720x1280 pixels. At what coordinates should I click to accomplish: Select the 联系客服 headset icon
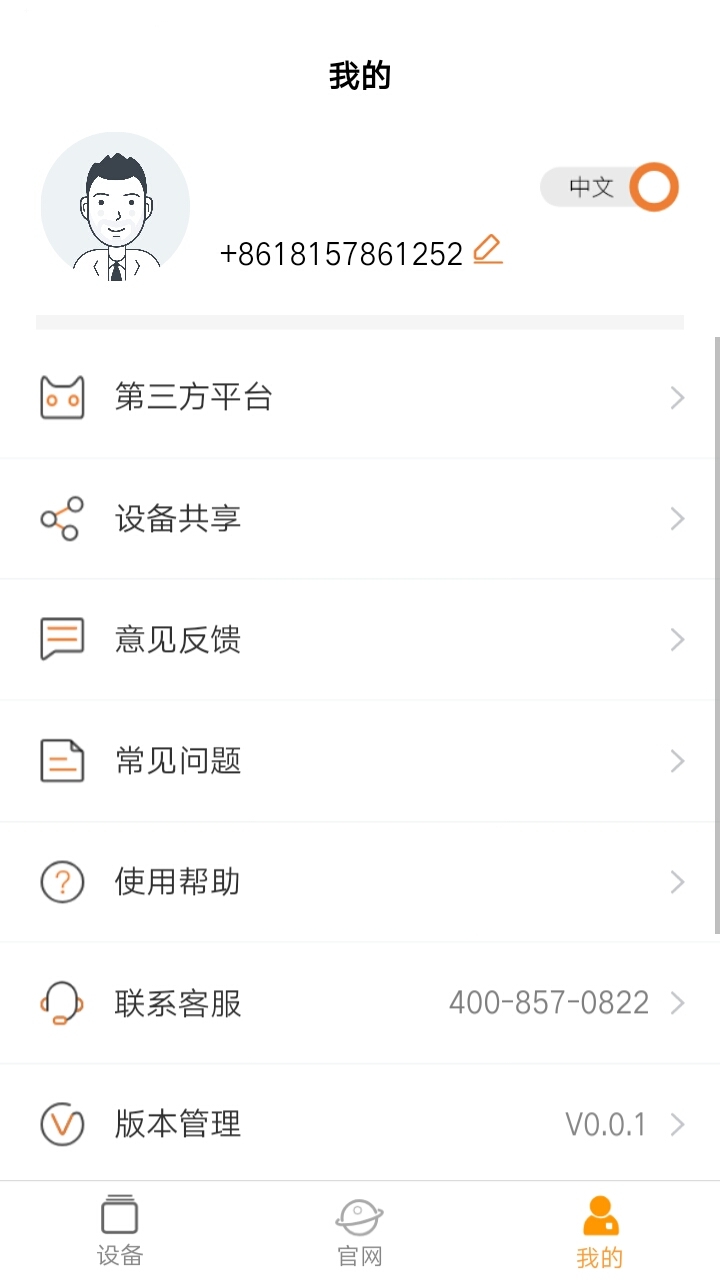point(62,1003)
